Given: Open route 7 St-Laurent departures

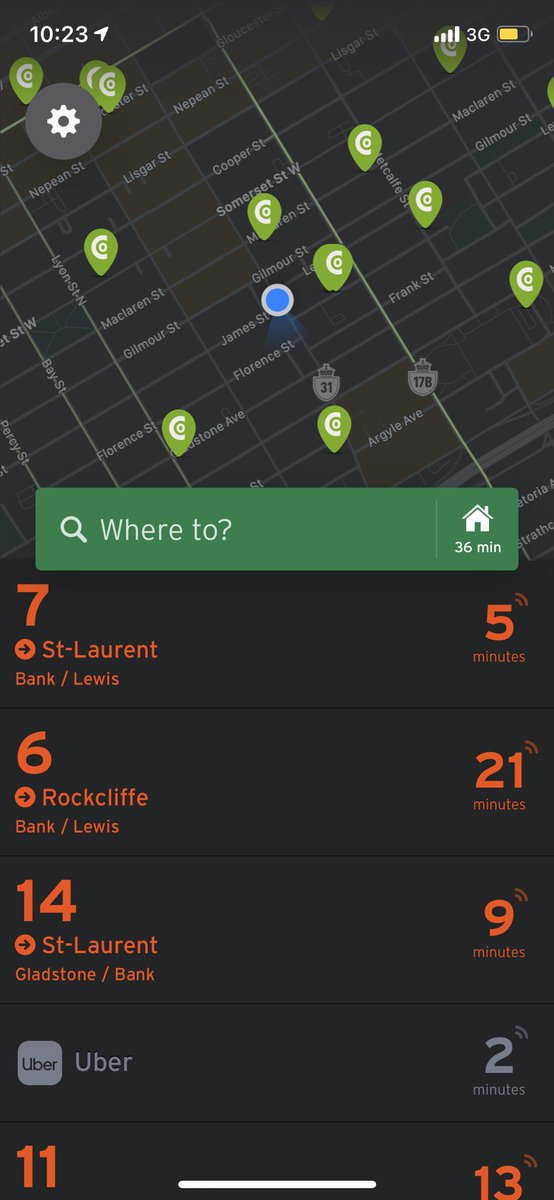Looking at the screenshot, I should pyautogui.click(x=277, y=635).
